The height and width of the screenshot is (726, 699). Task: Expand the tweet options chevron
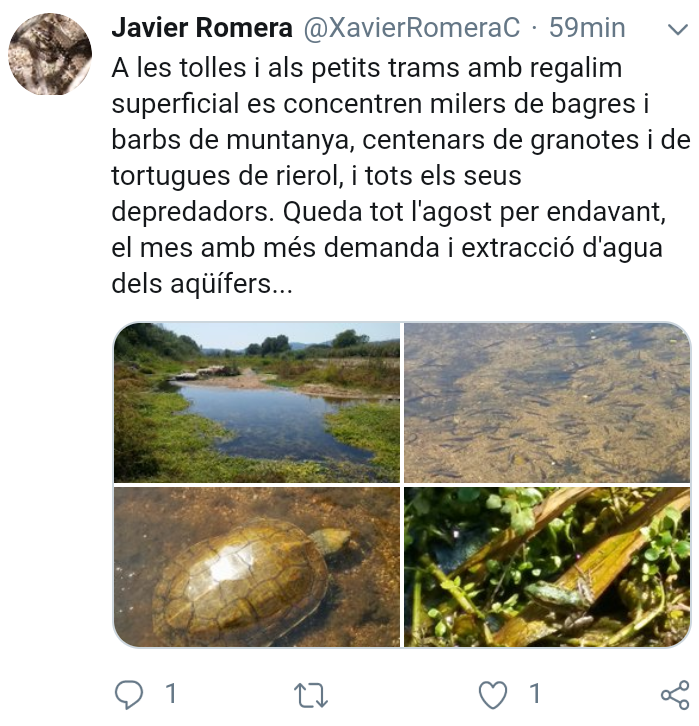(x=678, y=29)
